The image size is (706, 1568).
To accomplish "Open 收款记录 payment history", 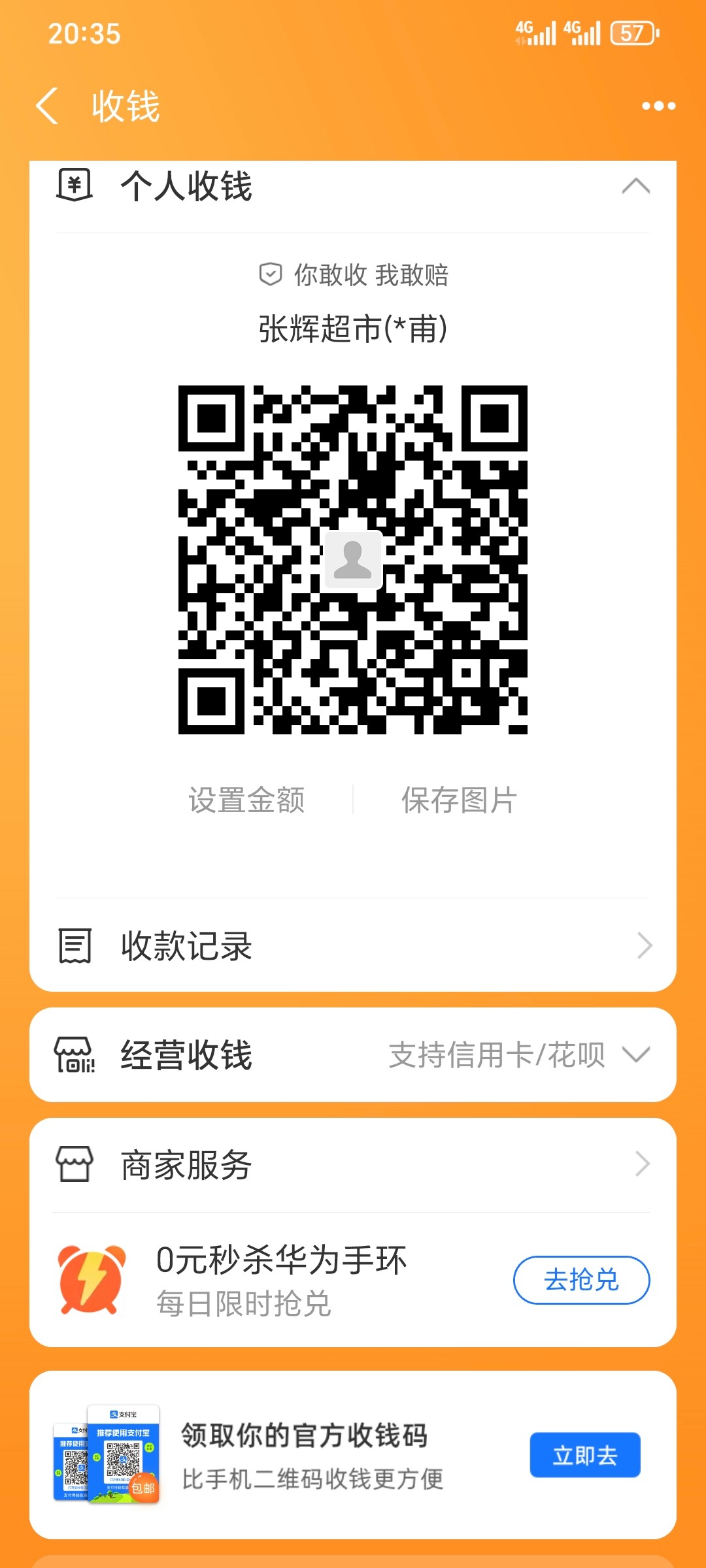I will pyautogui.click(x=353, y=945).
